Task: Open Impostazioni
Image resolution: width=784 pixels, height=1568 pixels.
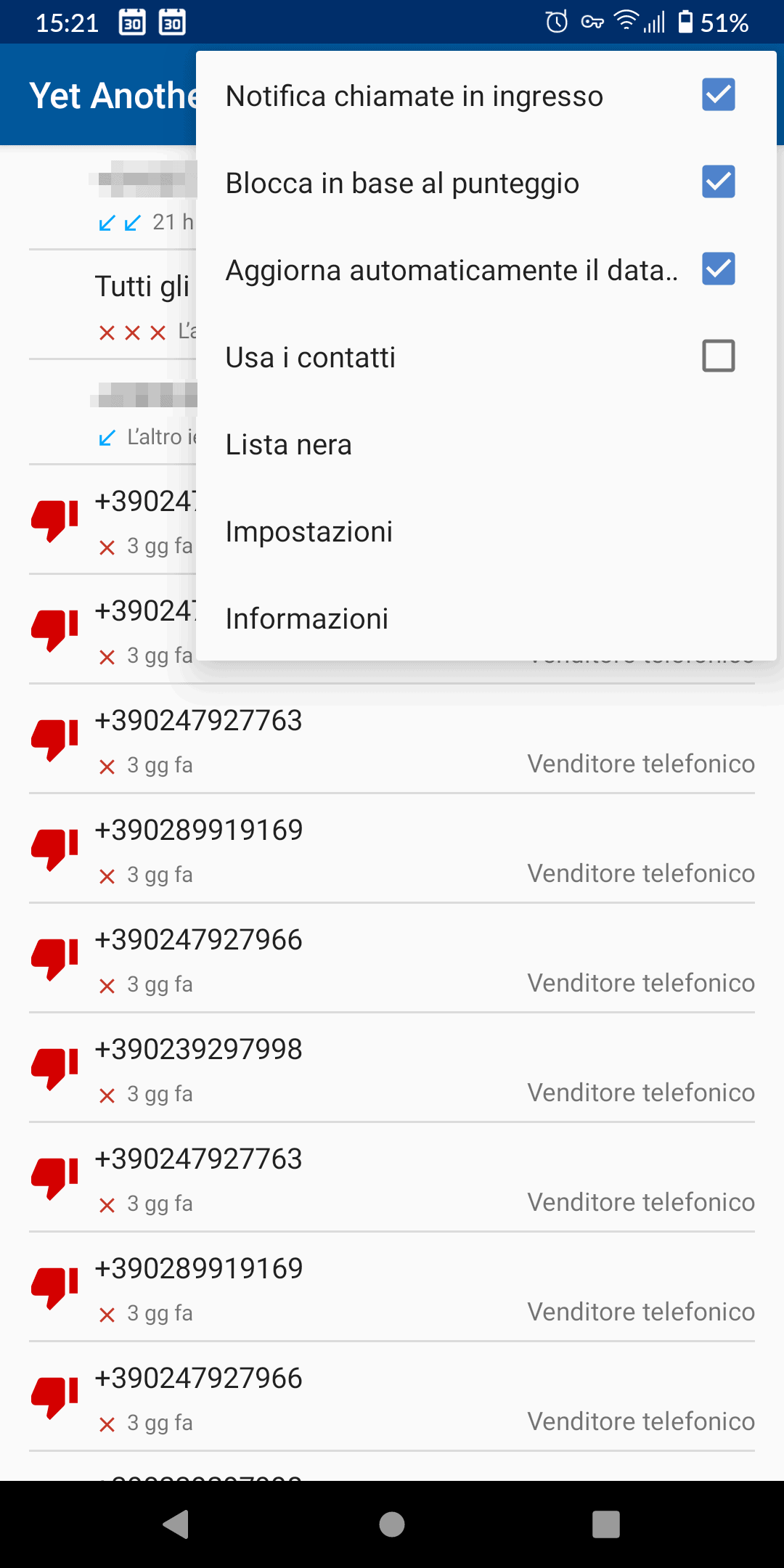Action: point(486,531)
